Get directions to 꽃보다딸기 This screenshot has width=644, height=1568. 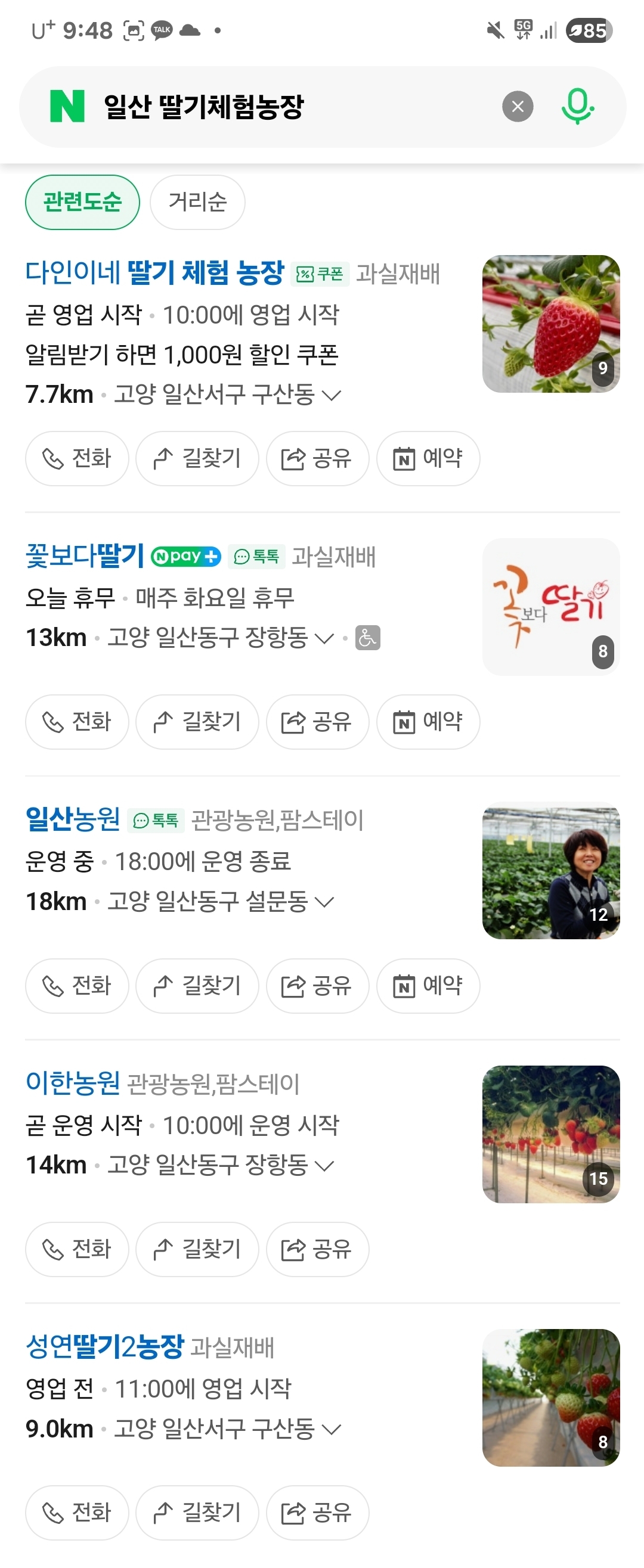(x=197, y=722)
